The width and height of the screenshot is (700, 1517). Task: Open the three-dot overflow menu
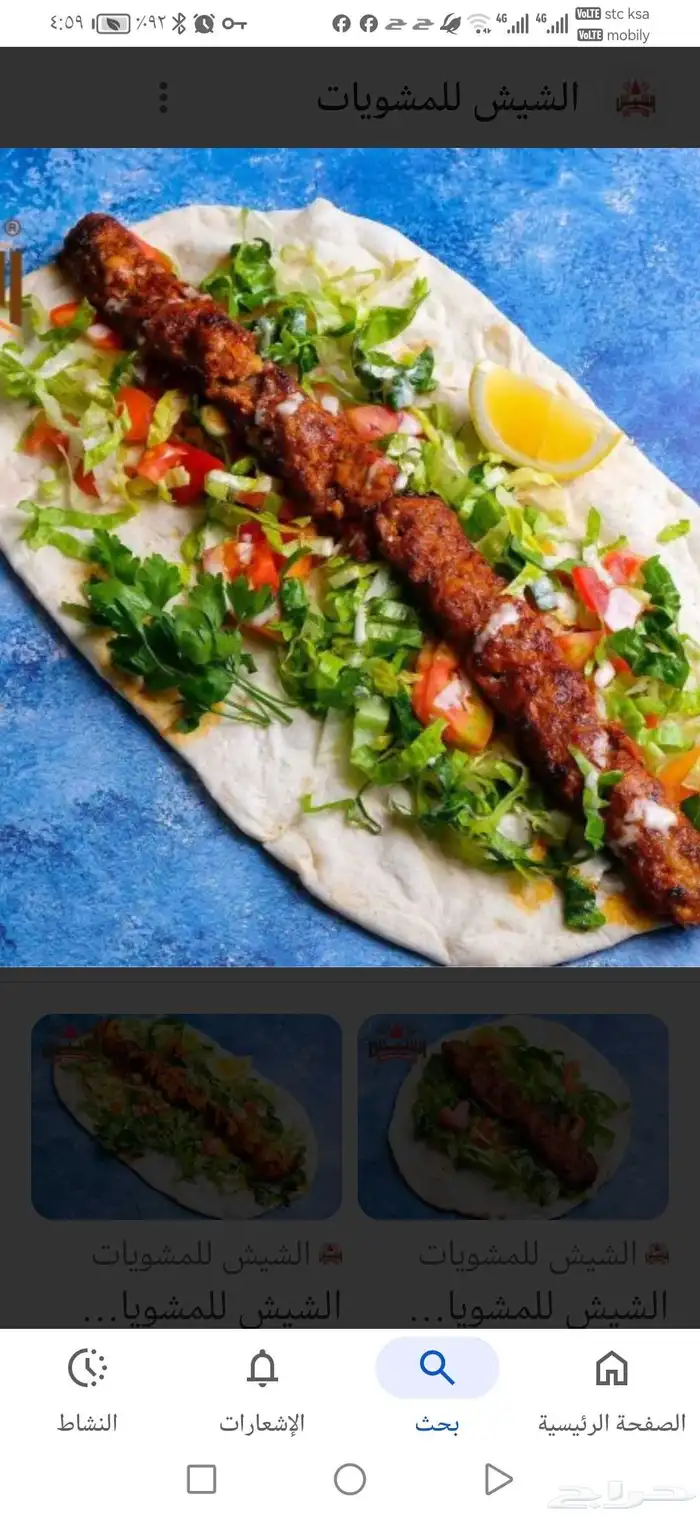click(163, 97)
